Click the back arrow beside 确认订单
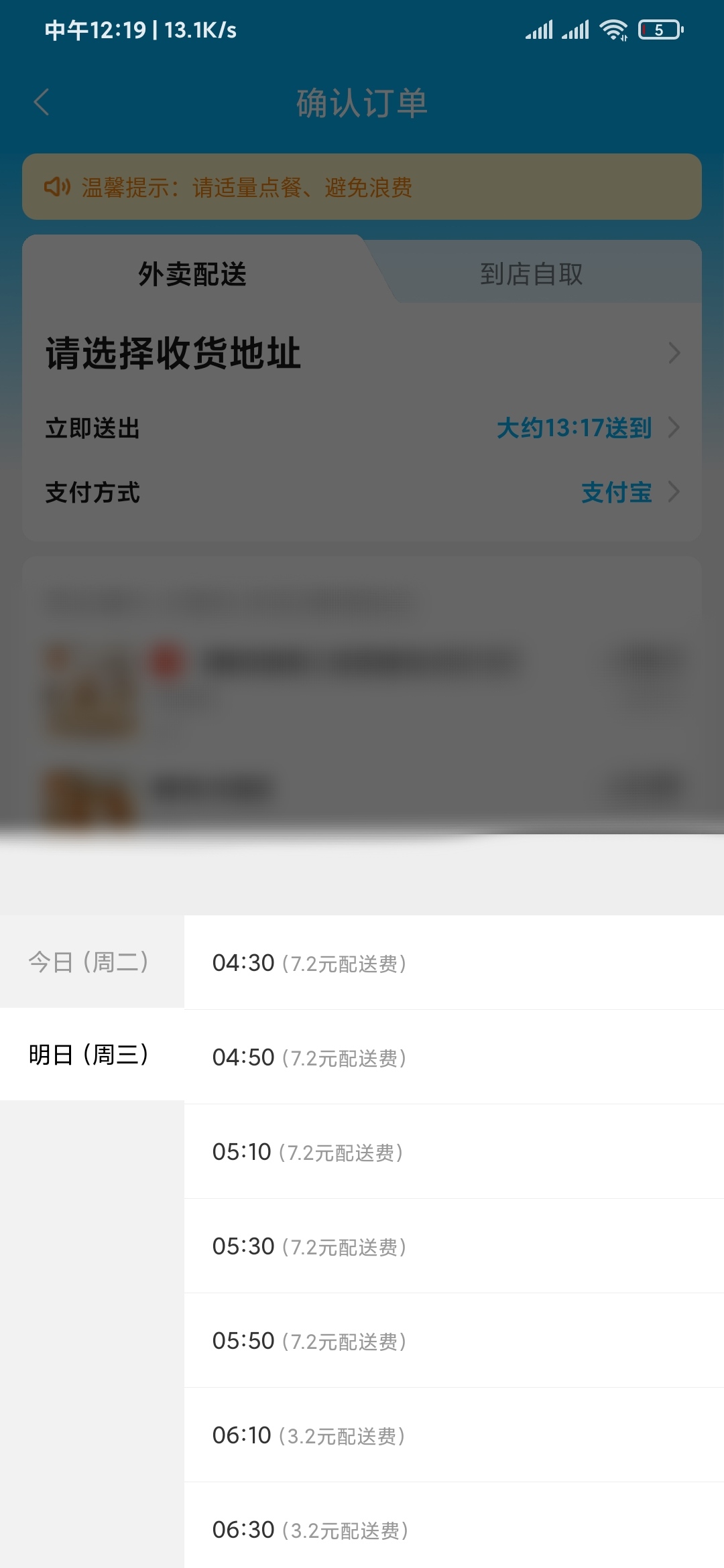 point(40,103)
